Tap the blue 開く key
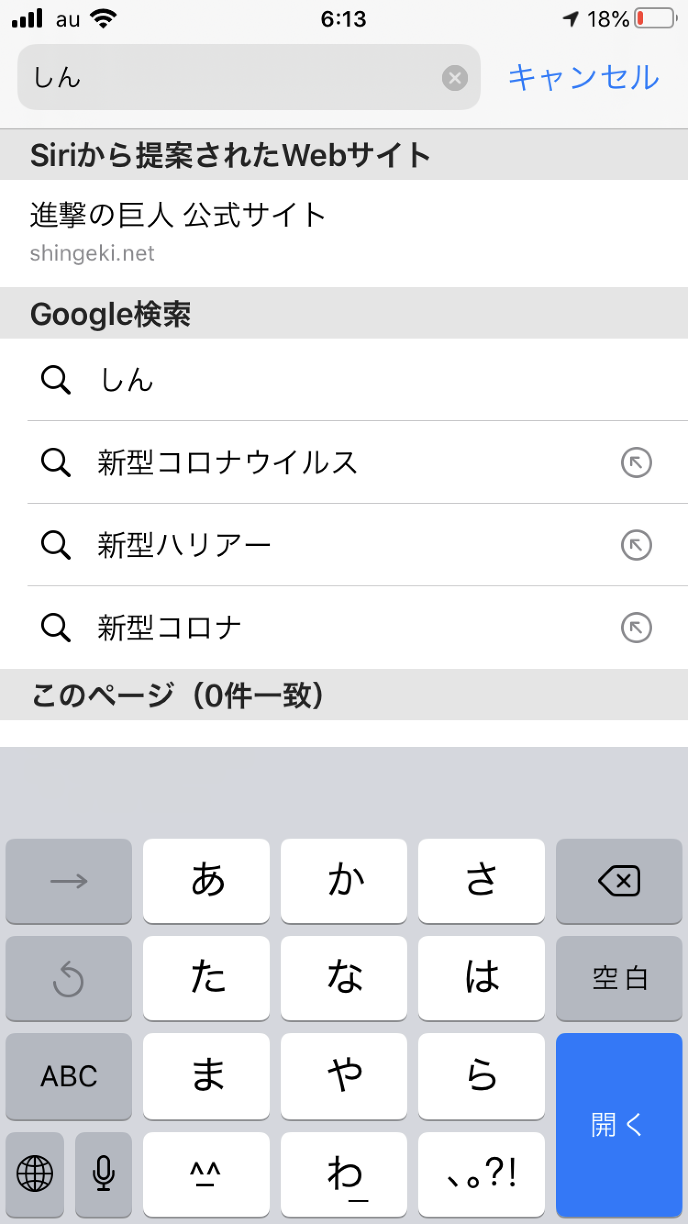The height and width of the screenshot is (1224, 688). (619, 1125)
